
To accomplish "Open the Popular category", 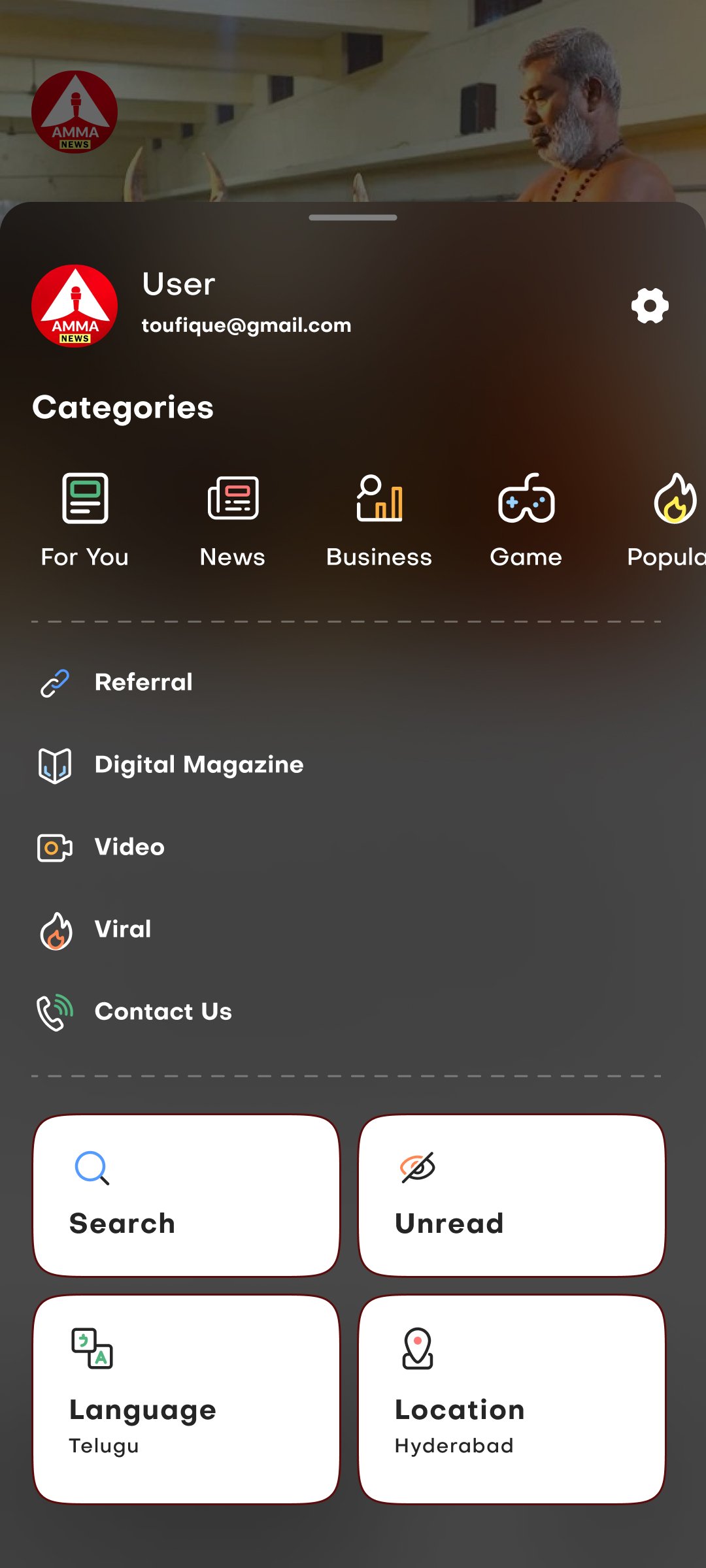I will tap(670, 520).
